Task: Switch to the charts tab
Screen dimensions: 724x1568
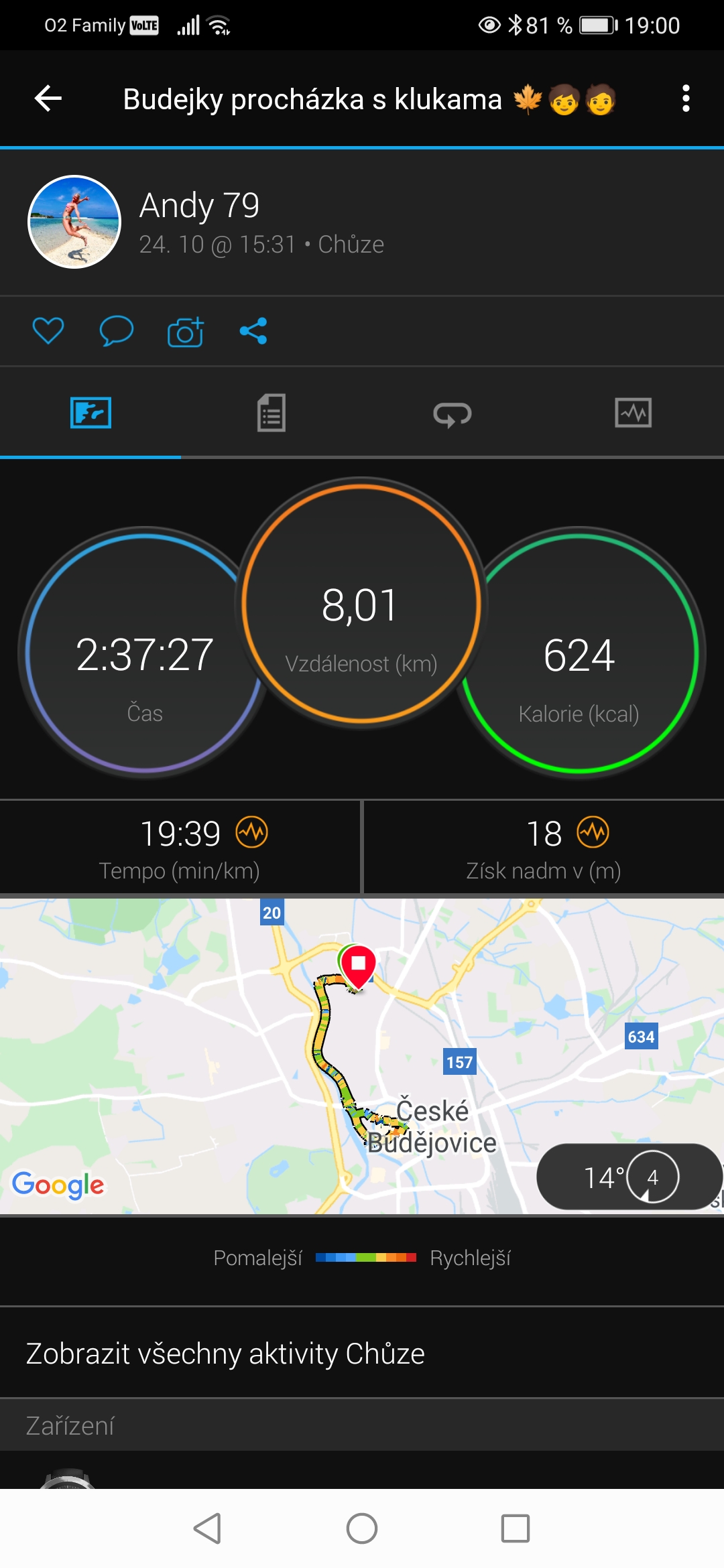Action: (633, 413)
